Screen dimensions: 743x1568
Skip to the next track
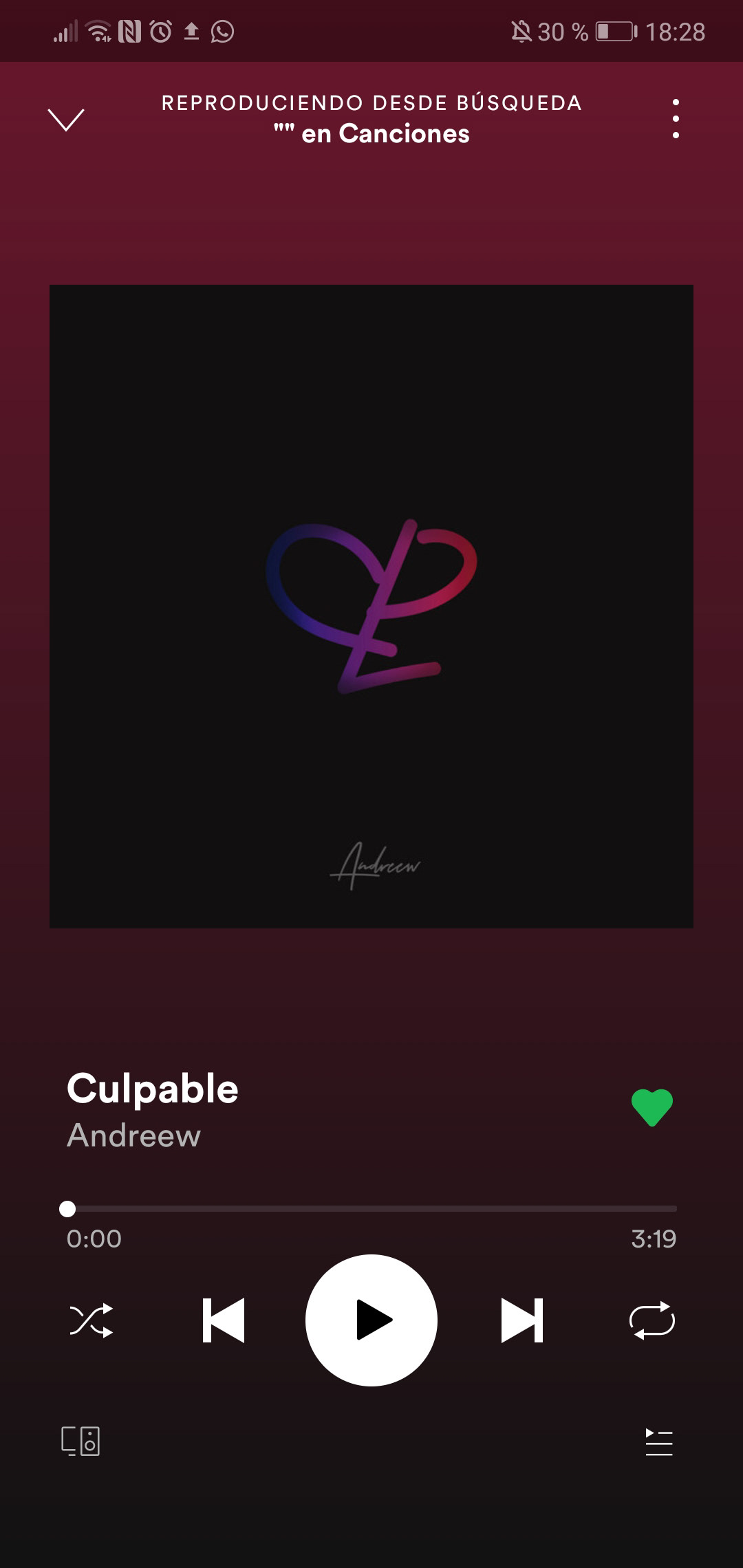coord(521,1320)
